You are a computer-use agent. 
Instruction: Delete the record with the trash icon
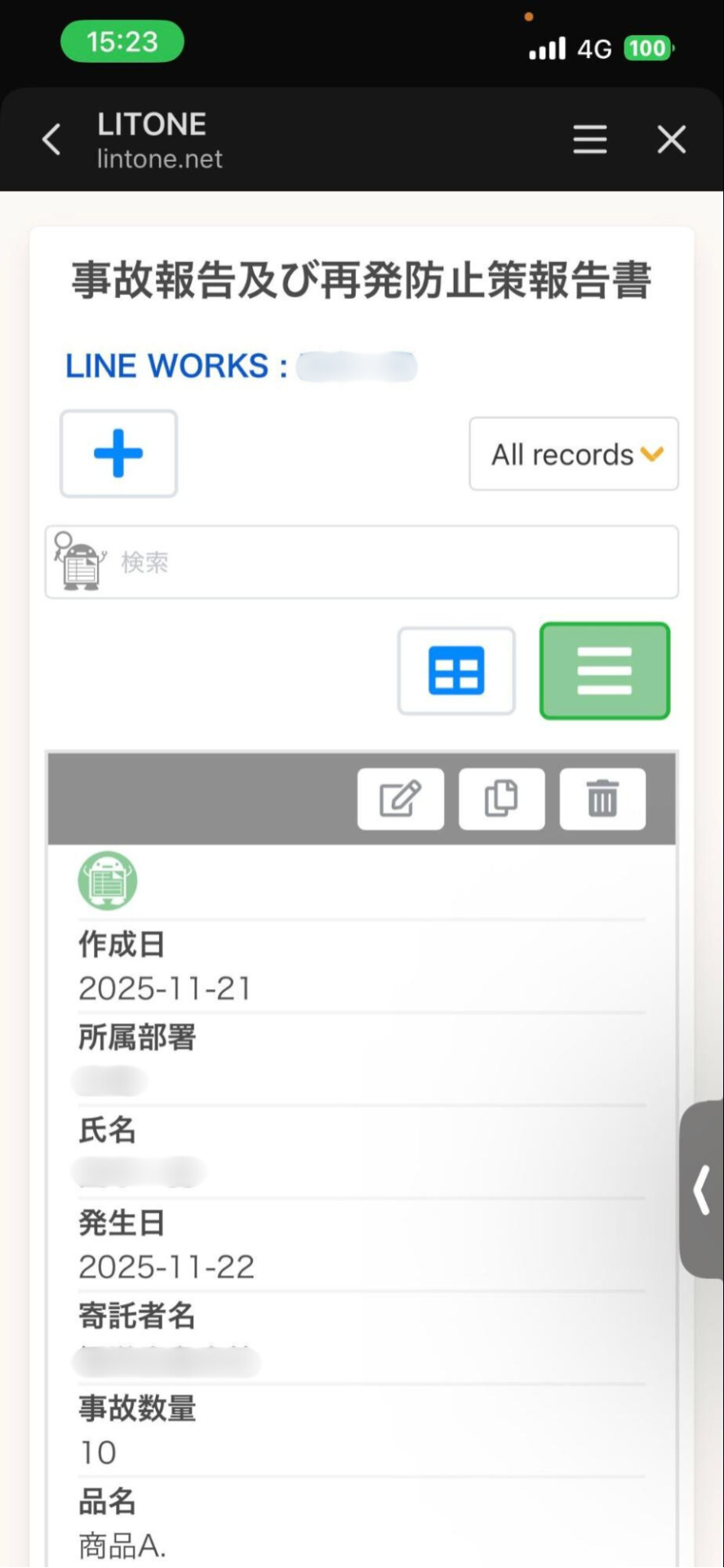[x=602, y=799]
